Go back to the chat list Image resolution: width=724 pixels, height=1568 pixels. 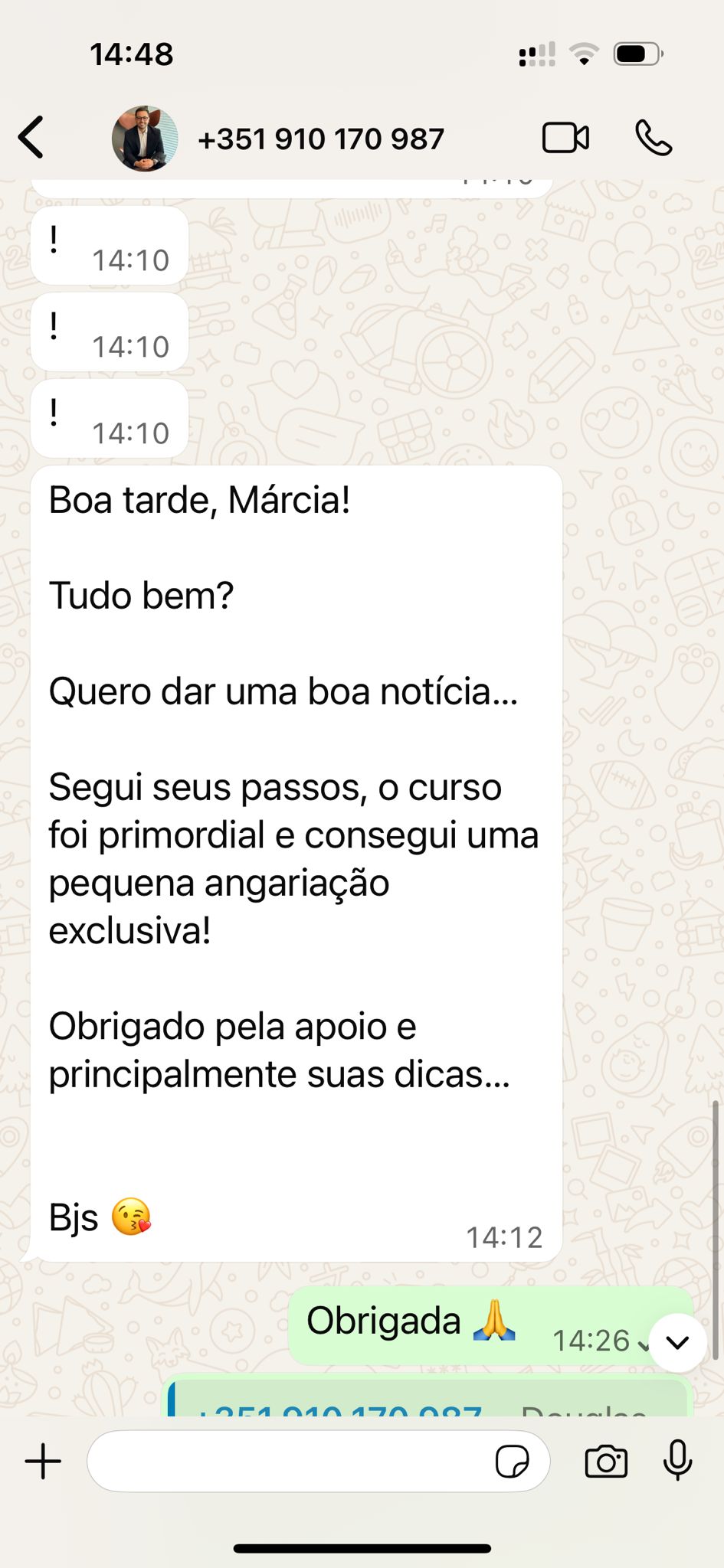pyautogui.click(x=32, y=138)
